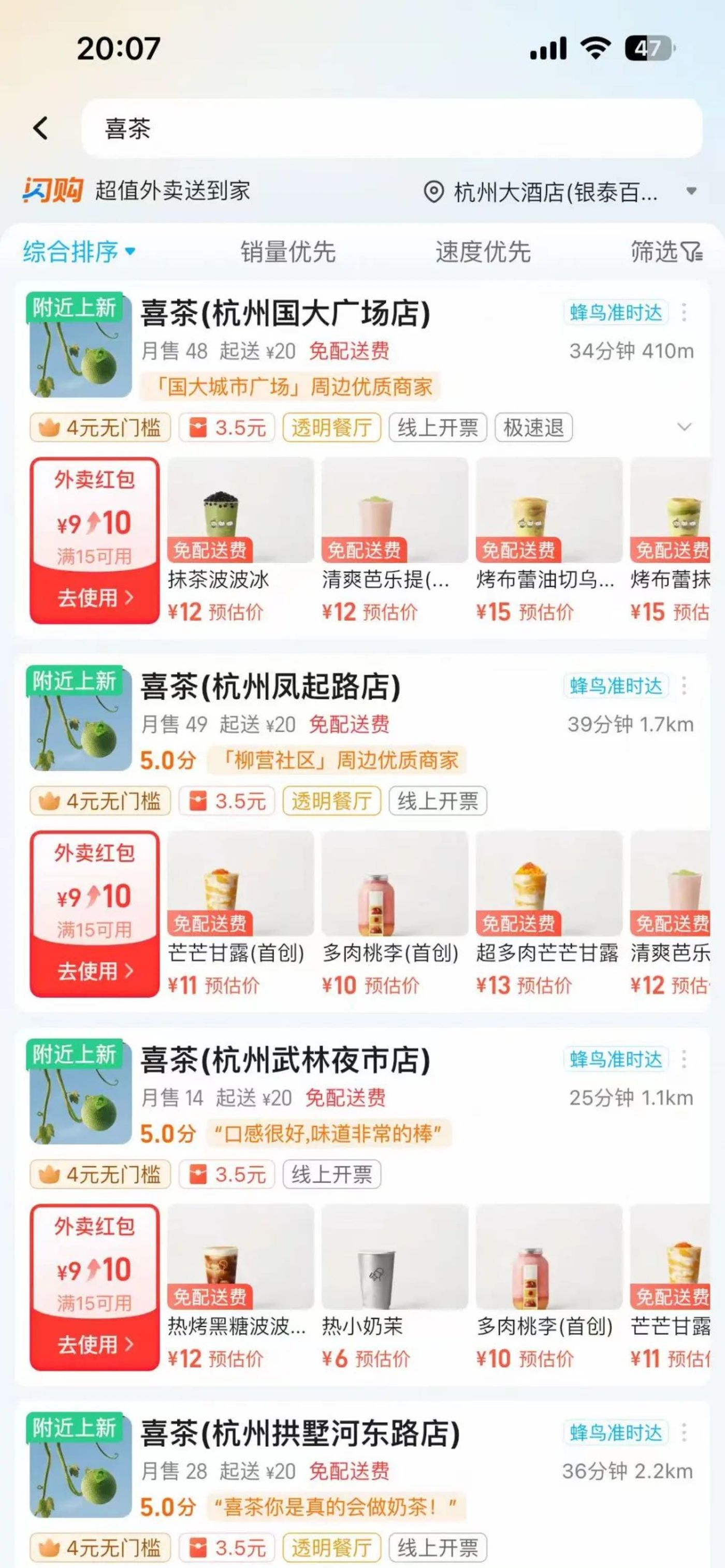The height and width of the screenshot is (1568, 725).
Task: Open more options for 杭州武林夜市店
Action: pos(684,1059)
